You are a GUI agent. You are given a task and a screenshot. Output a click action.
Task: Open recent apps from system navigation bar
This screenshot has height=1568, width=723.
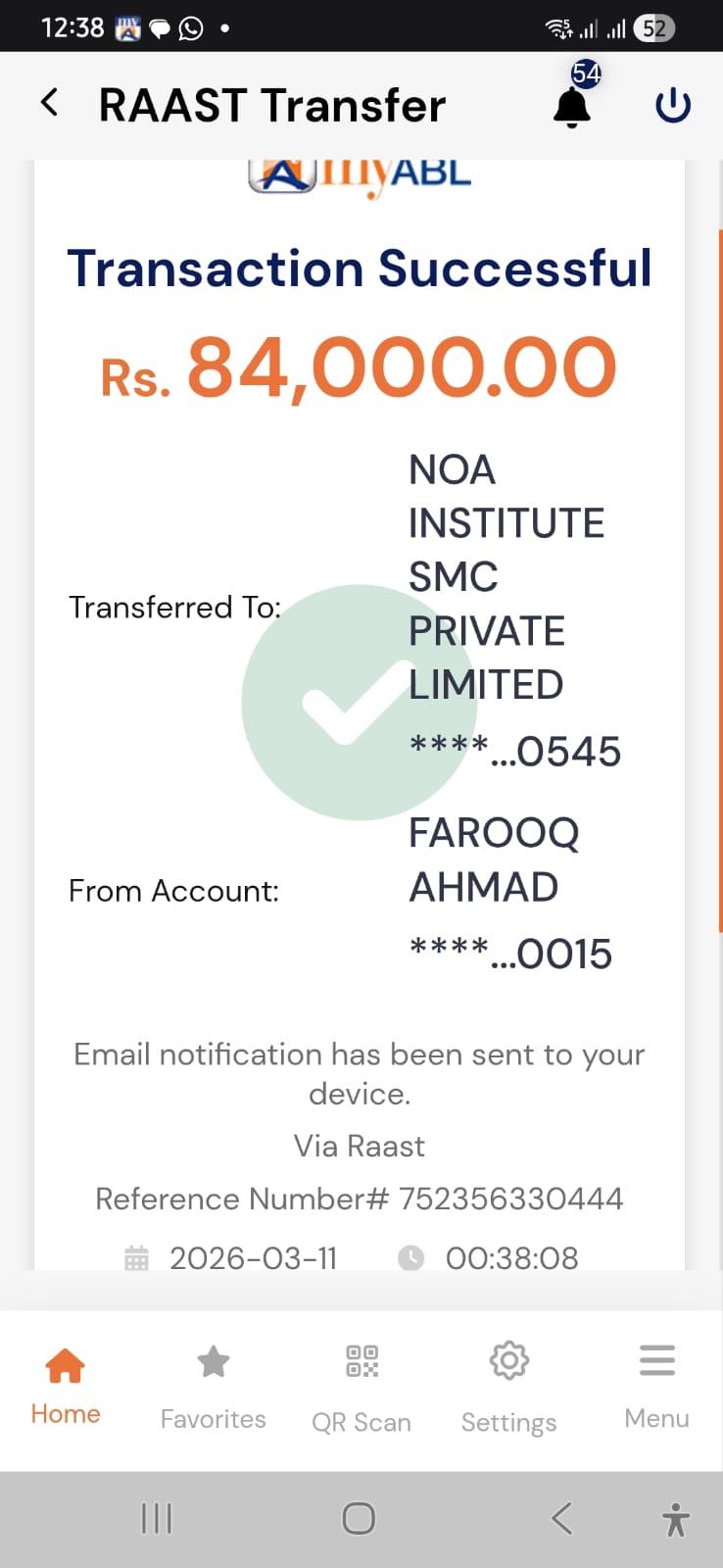157,1519
